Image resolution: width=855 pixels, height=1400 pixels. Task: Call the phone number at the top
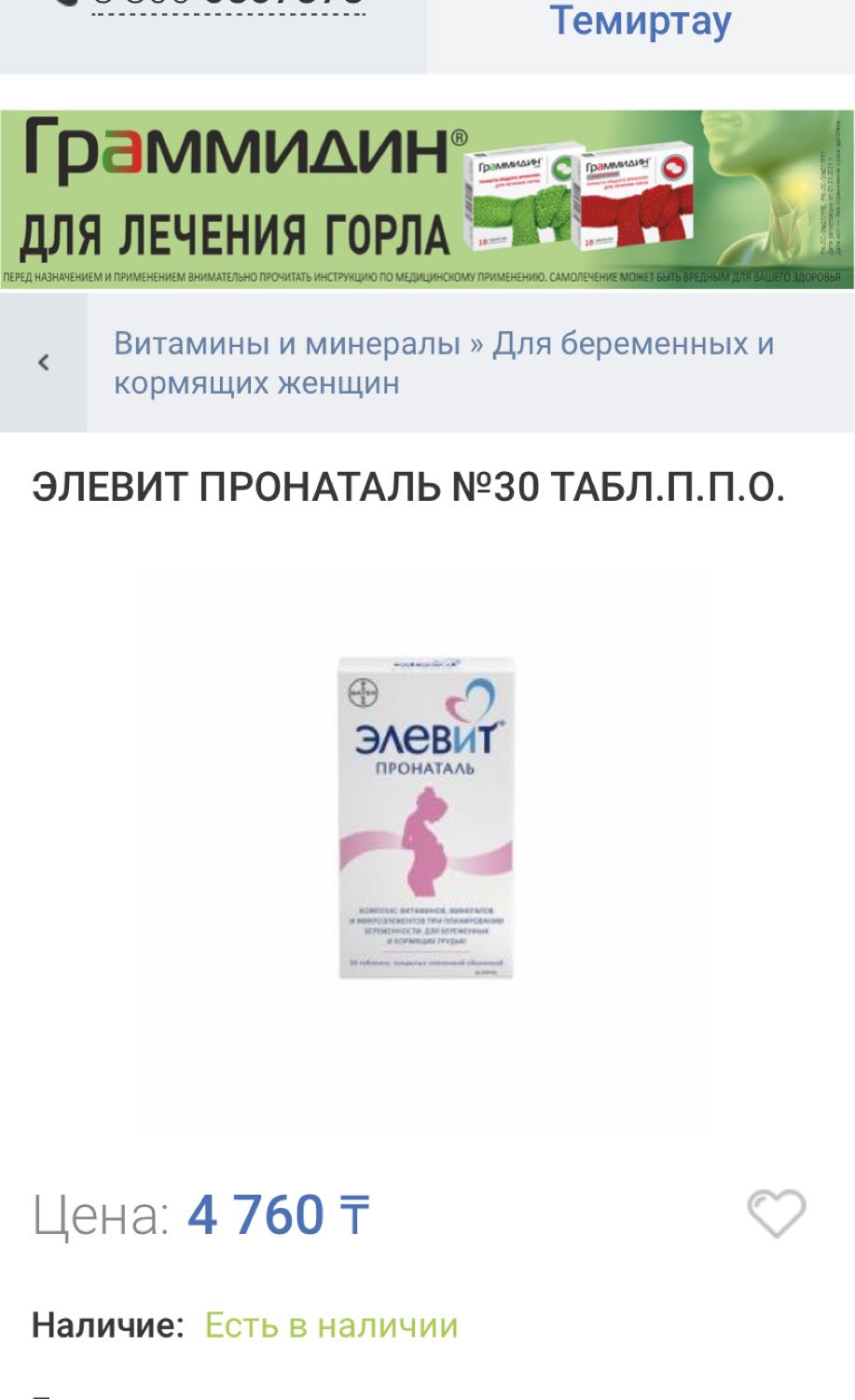click(228, 5)
